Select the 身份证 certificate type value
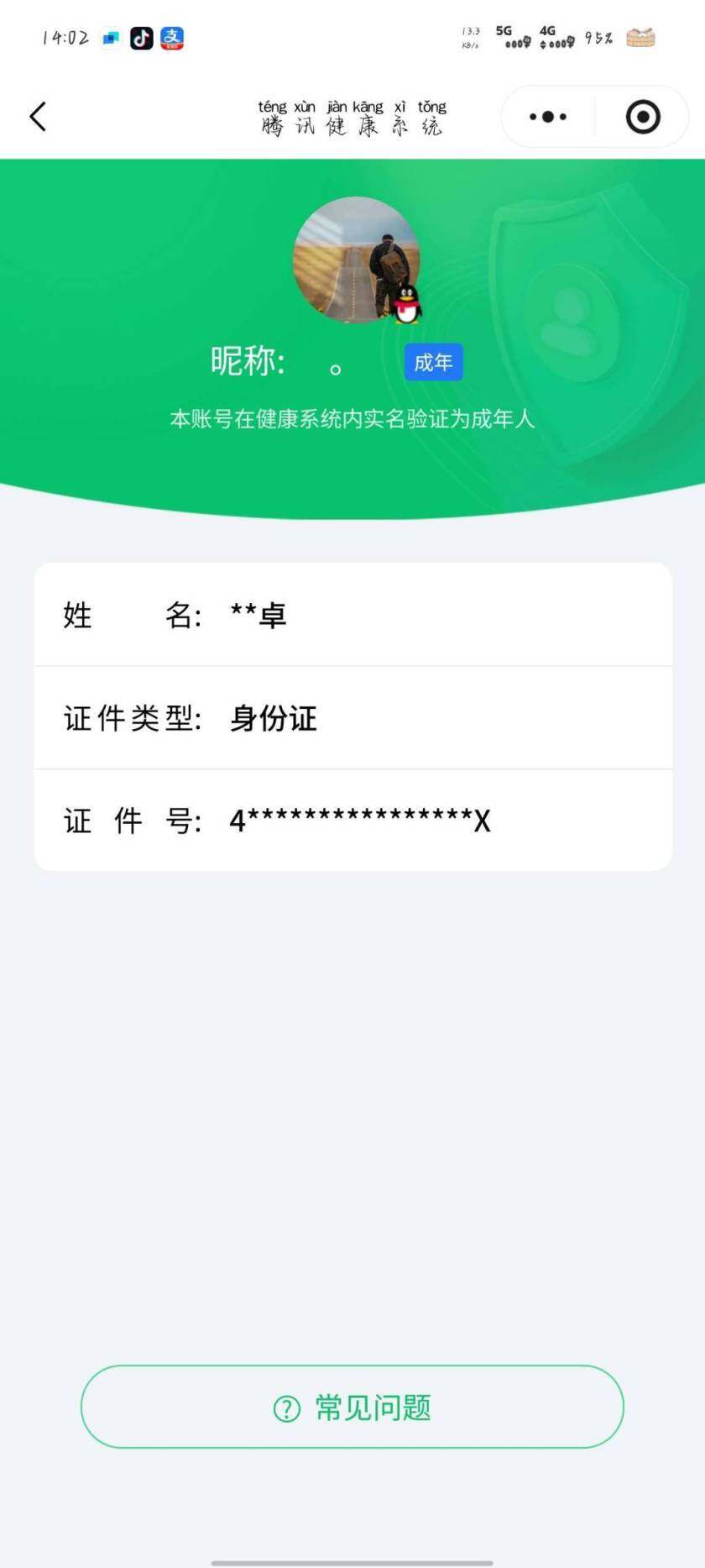The image size is (705, 1568). pyautogui.click(x=272, y=720)
